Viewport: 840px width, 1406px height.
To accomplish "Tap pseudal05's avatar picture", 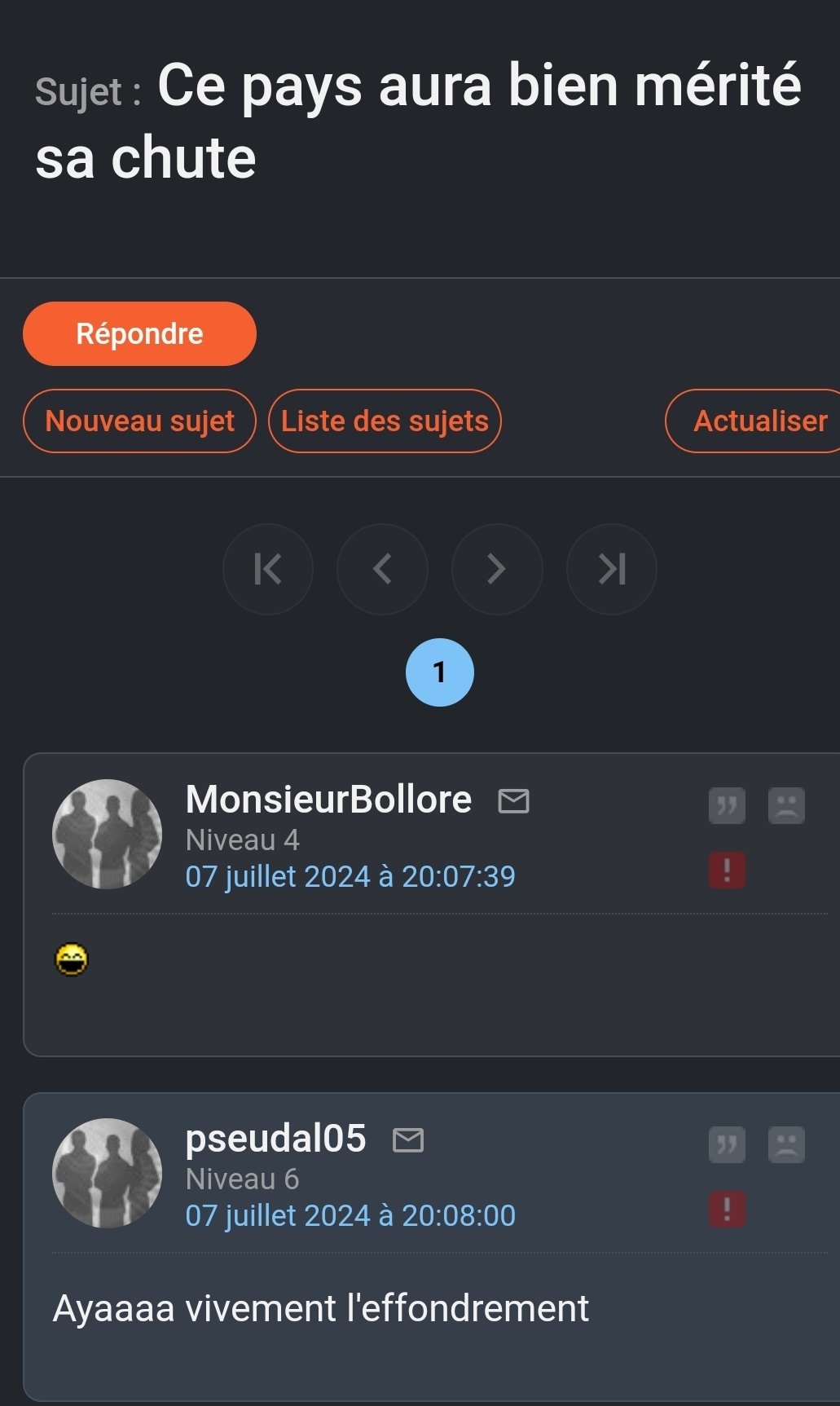I will click(x=108, y=1173).
